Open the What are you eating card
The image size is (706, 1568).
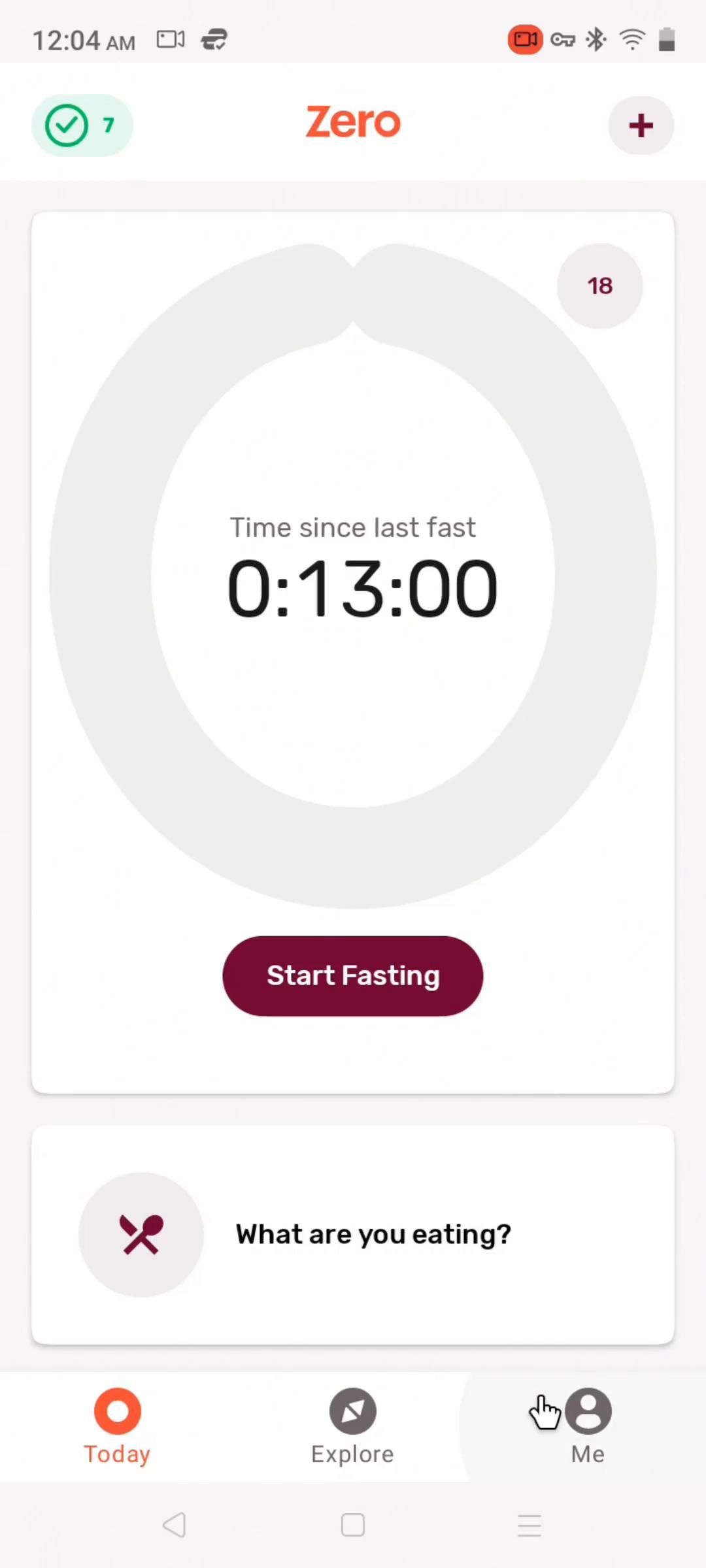click(x=352, y=1234)
